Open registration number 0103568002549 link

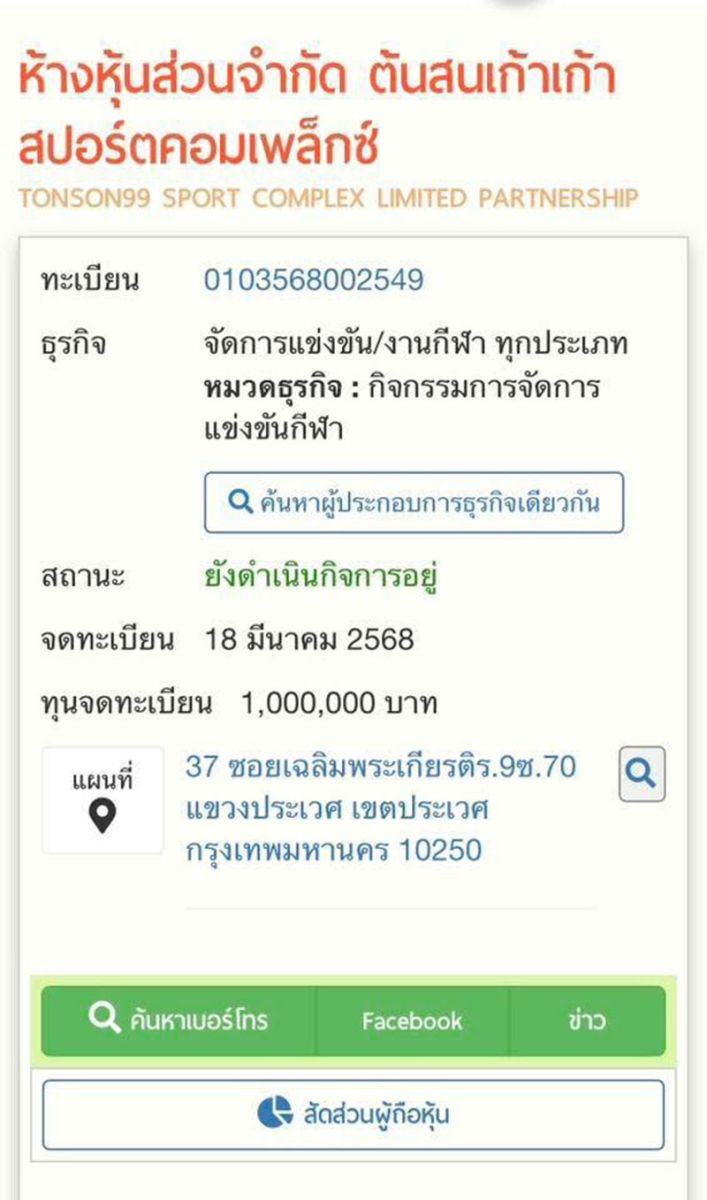[314, 280]
